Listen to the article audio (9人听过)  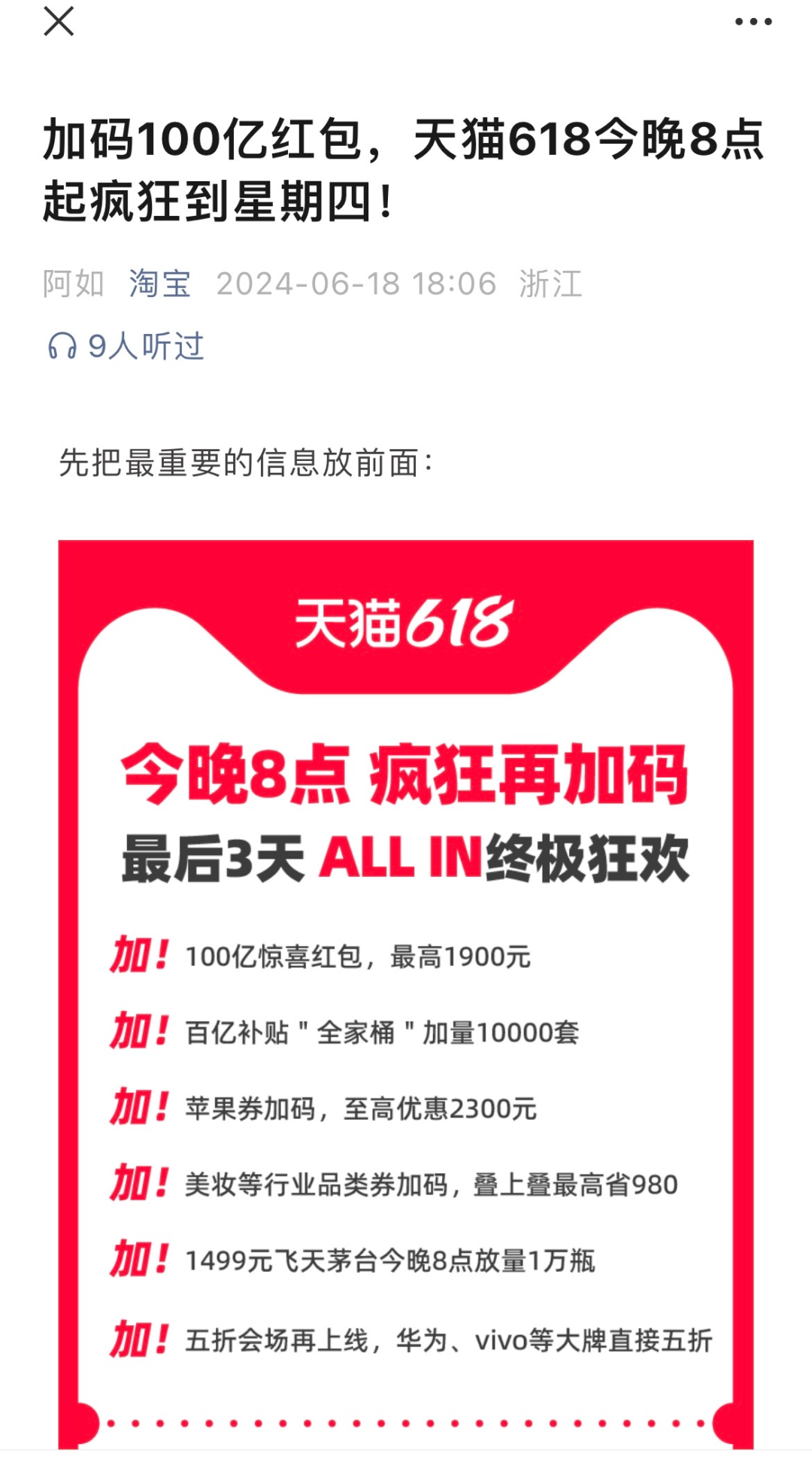click(126, 347)
